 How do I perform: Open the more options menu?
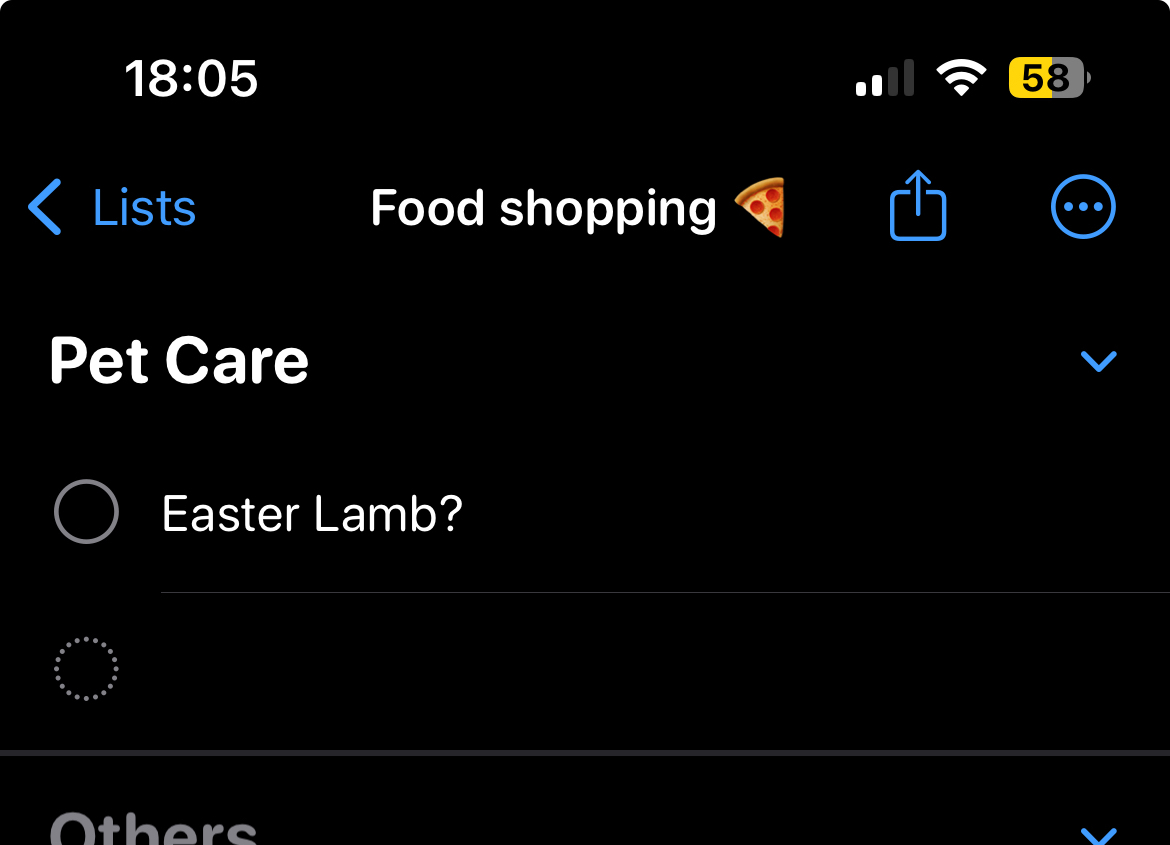pyautogui.click(x=1083, y=207)
